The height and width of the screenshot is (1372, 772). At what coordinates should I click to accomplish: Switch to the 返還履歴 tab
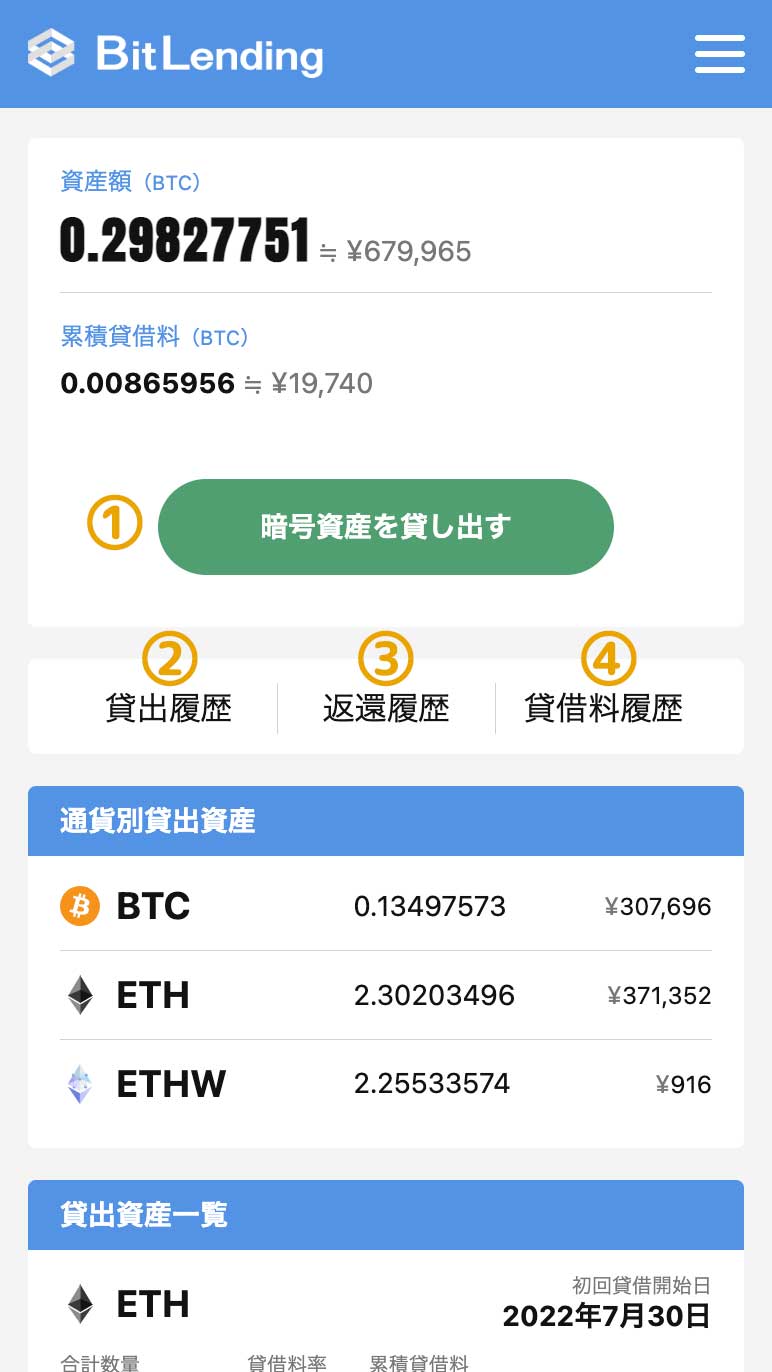(387, 708)
